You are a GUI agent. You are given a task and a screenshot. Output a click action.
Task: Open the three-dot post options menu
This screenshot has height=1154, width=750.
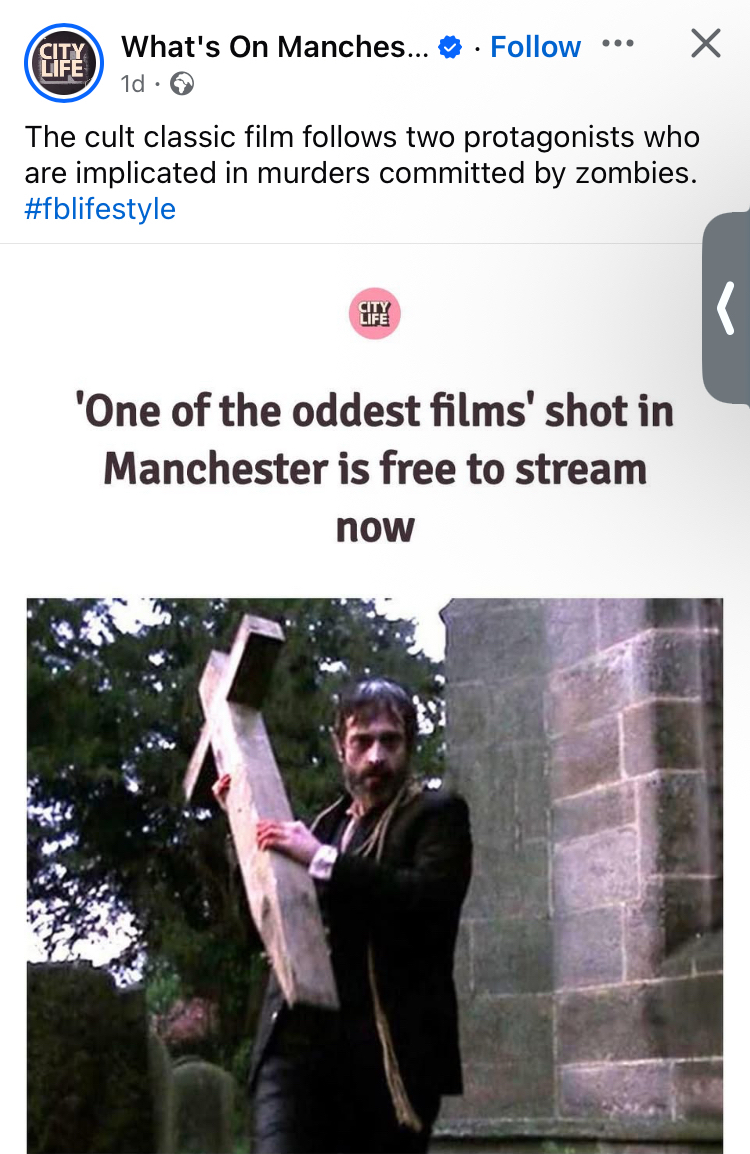click(x=618, y=45)
